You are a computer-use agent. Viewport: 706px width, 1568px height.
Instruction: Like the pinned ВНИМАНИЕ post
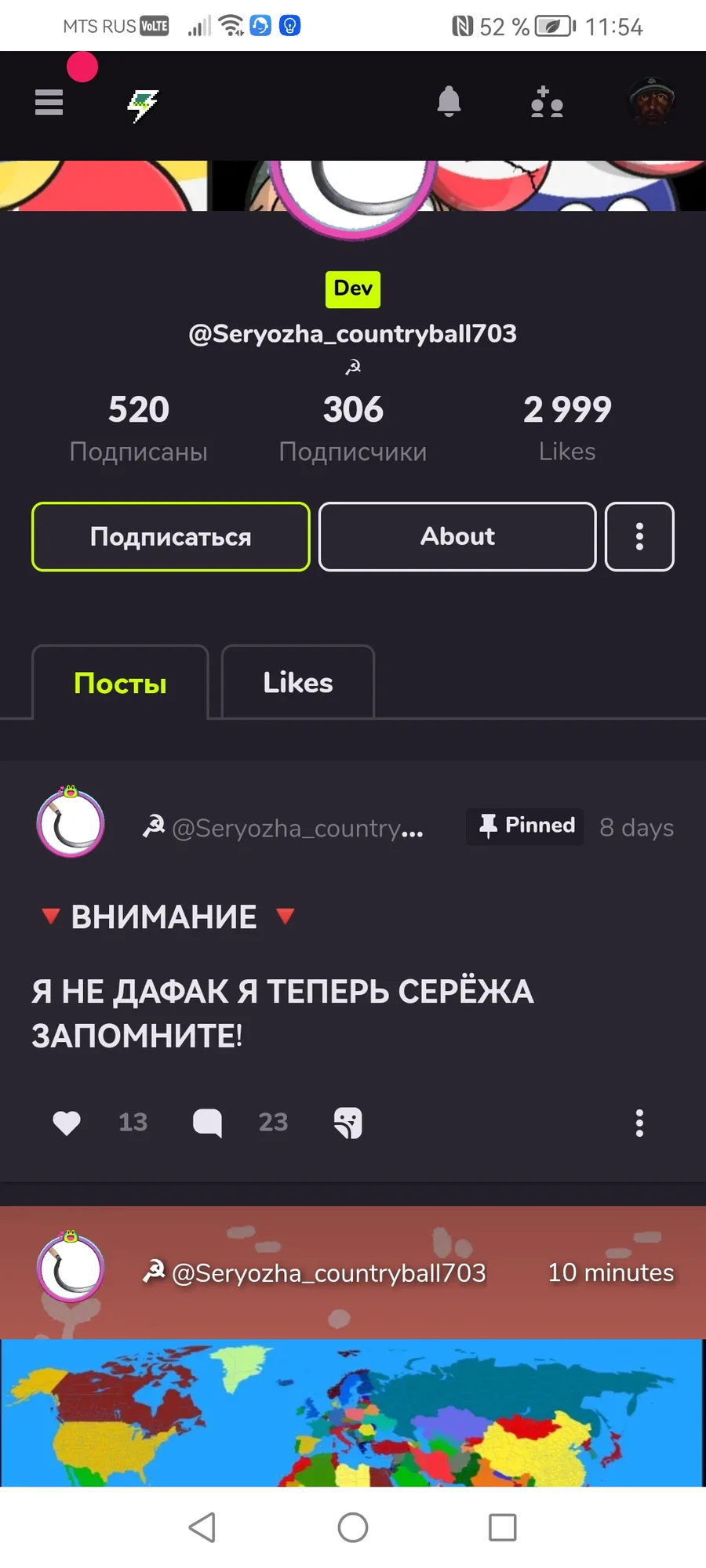(x=67, y=1123)
